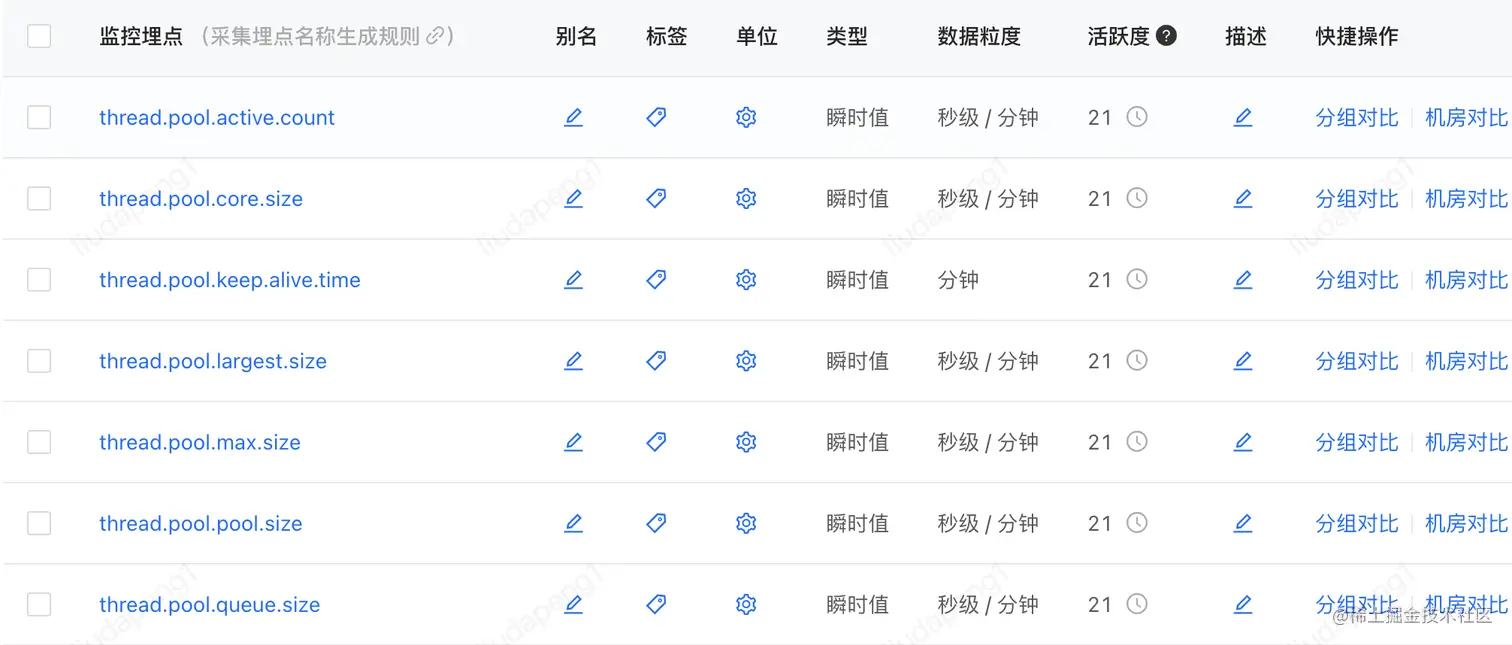Open 分组对比 for thread.pool.largest.size
Screen dimensions: 1512x645
tap(1356, 361)
